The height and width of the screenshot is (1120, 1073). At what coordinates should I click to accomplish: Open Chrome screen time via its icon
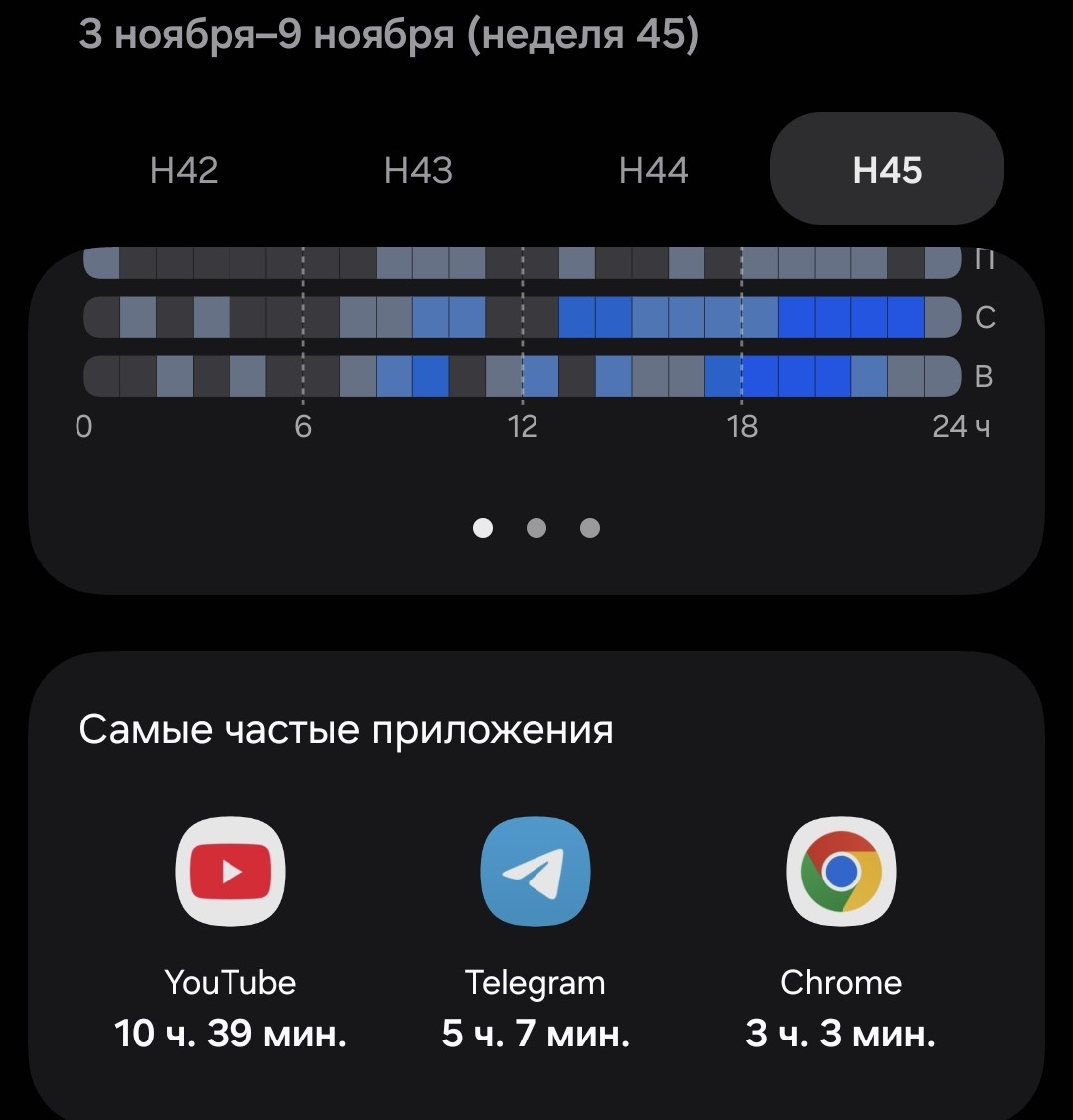tap(842, 872)
